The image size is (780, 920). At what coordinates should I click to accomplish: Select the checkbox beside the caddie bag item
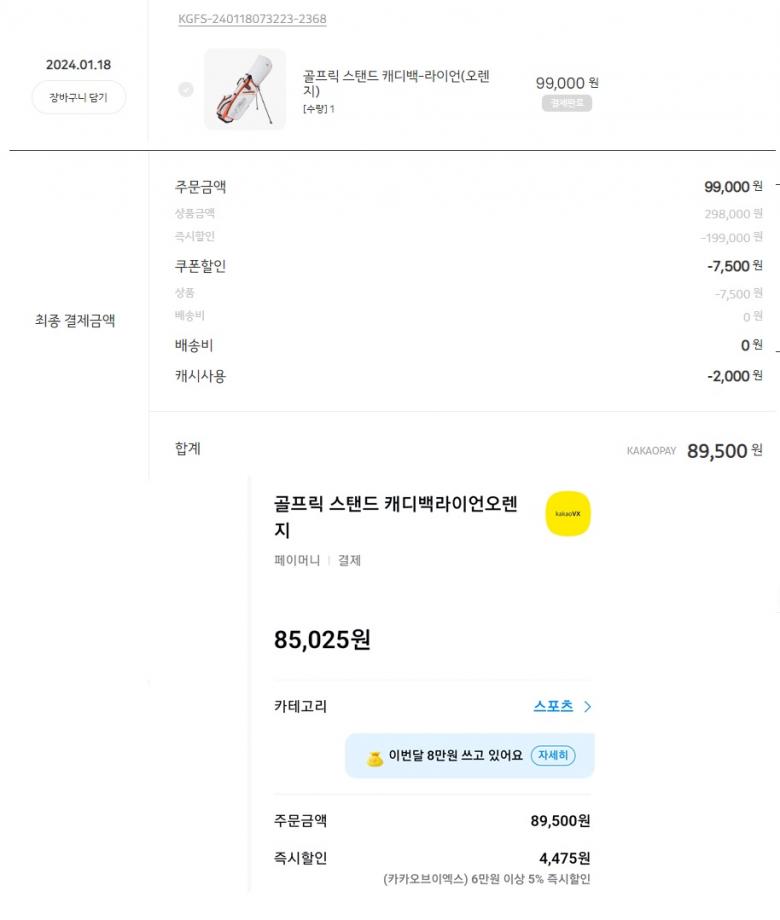186,90
